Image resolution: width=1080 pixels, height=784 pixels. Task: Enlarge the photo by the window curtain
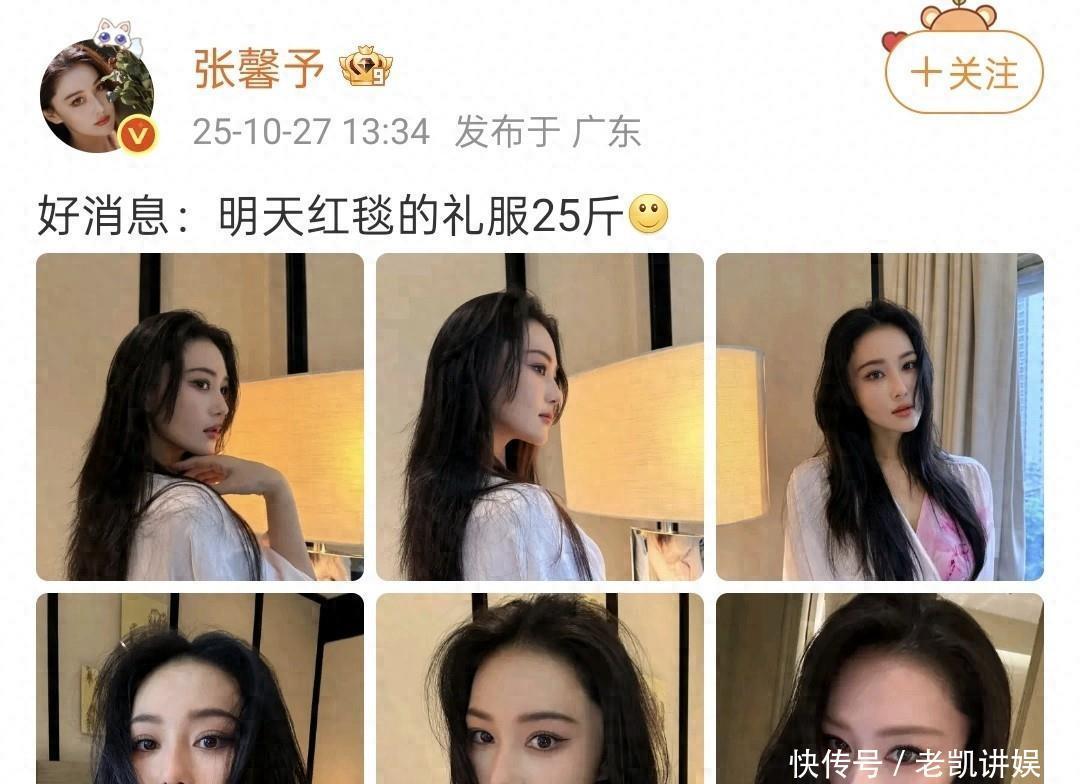point(879,417)
